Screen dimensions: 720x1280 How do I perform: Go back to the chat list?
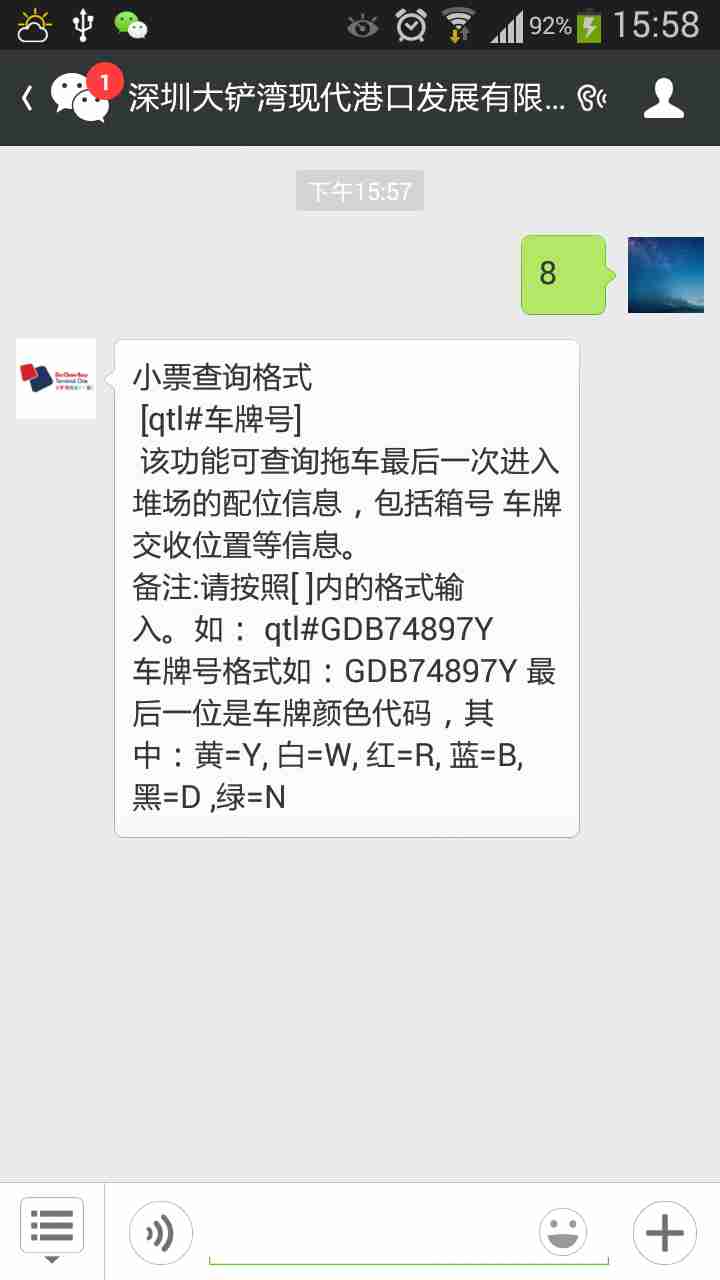tap(30, 98)
